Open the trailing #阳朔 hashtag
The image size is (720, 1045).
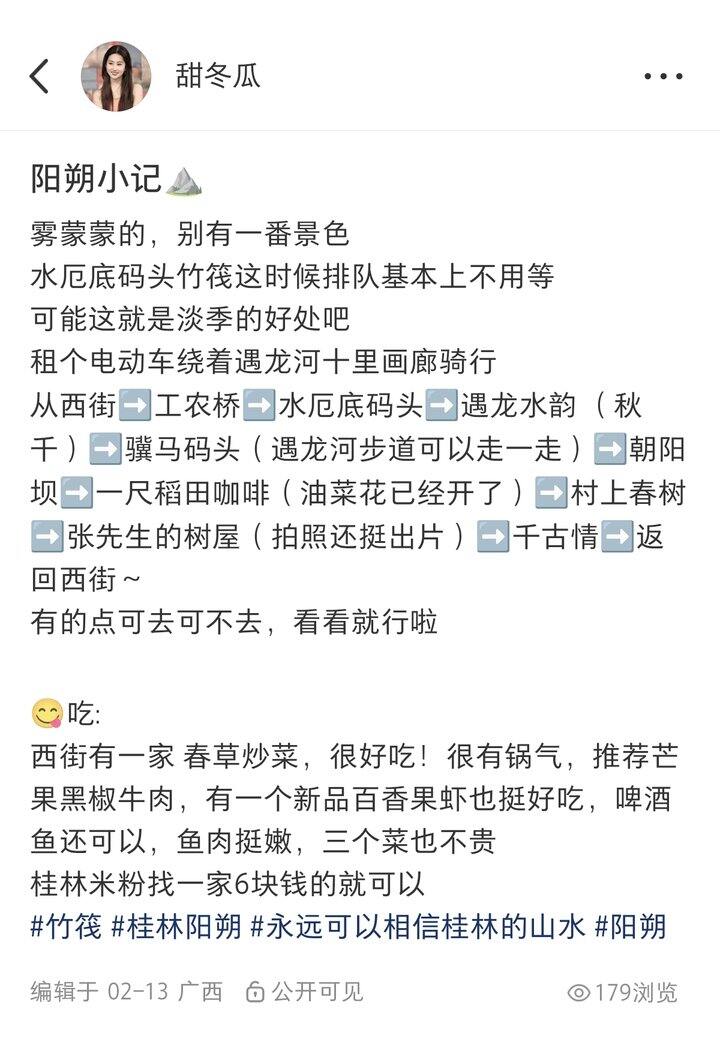(x=630, y=927)
